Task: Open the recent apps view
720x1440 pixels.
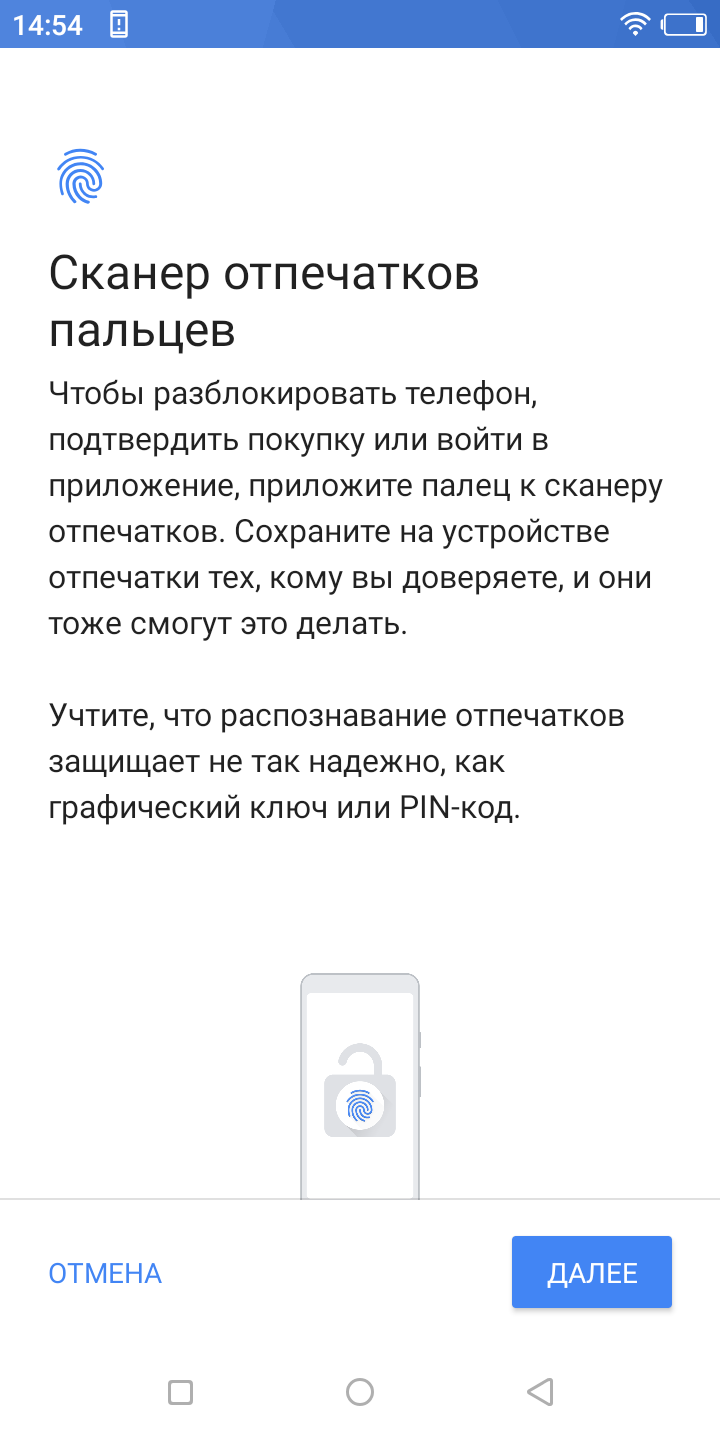Action: [180, 1391]
